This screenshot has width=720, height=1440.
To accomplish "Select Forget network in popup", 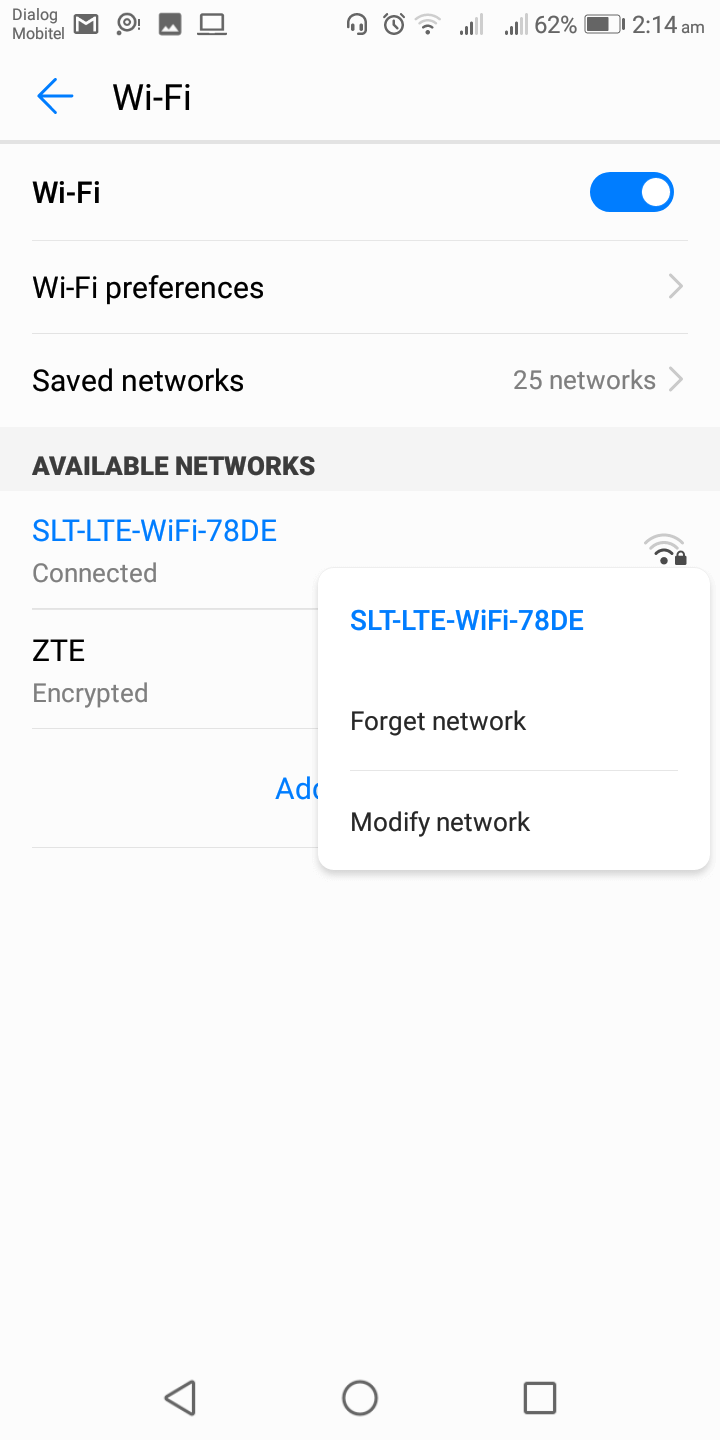I will pyautogui.click(x=514, y=721).
